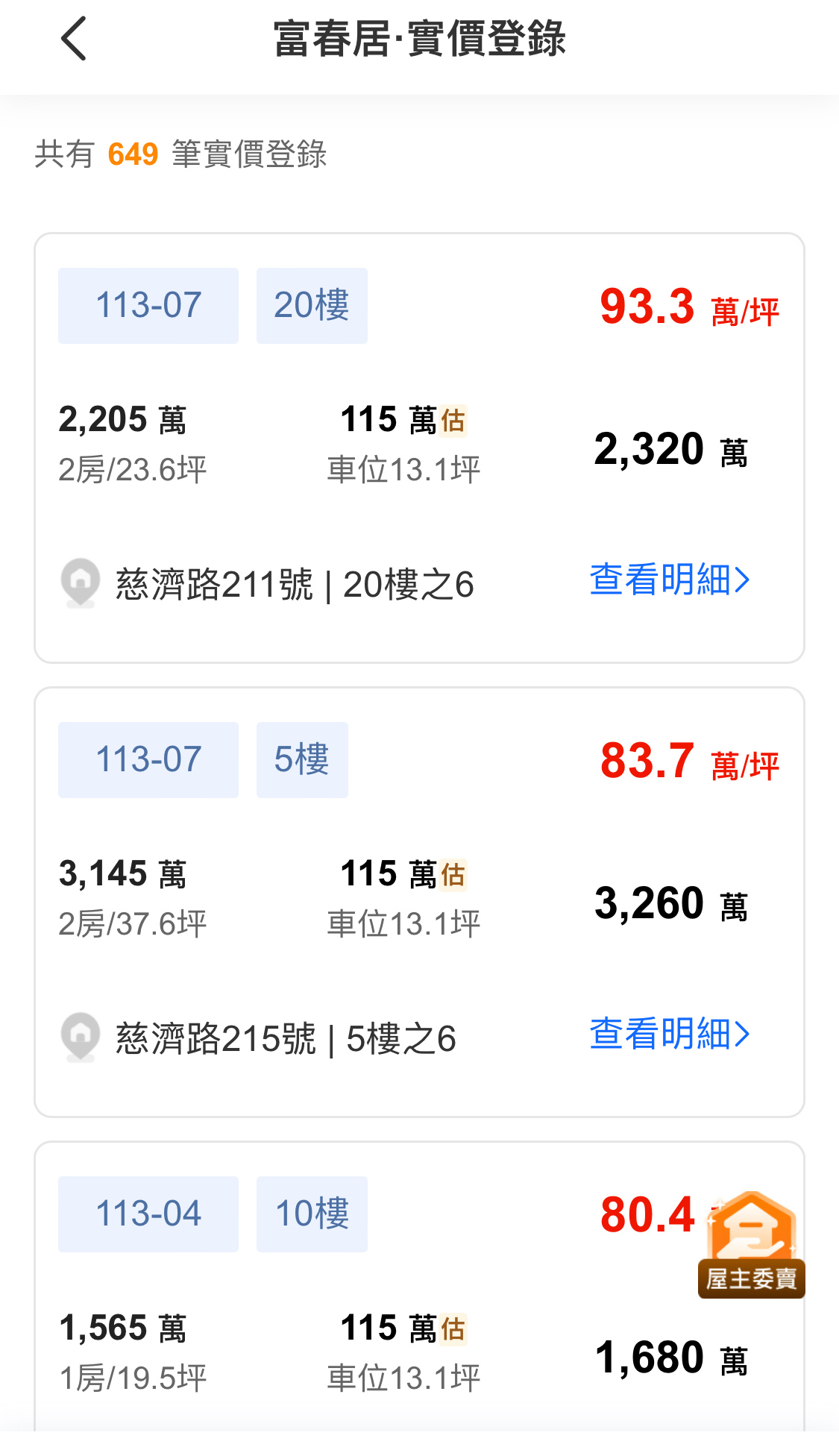
Task: Open the 113-04 10樓 transaction card
Action: (x=419, y=1286)
